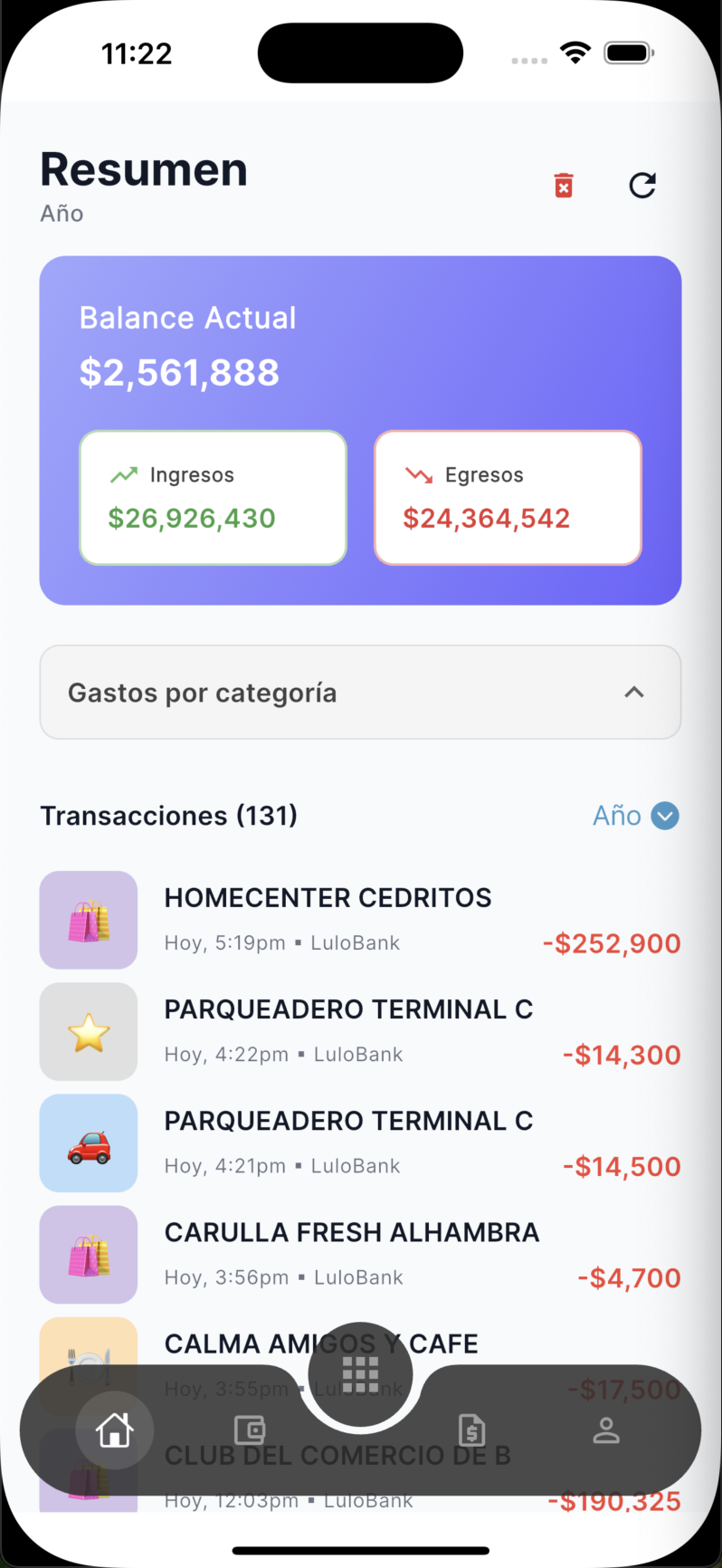Expand the Gastos por categoría chevron arrow
Viewport: 722px width, 1568px height.
pyautogui.click(x=634, y=692)
